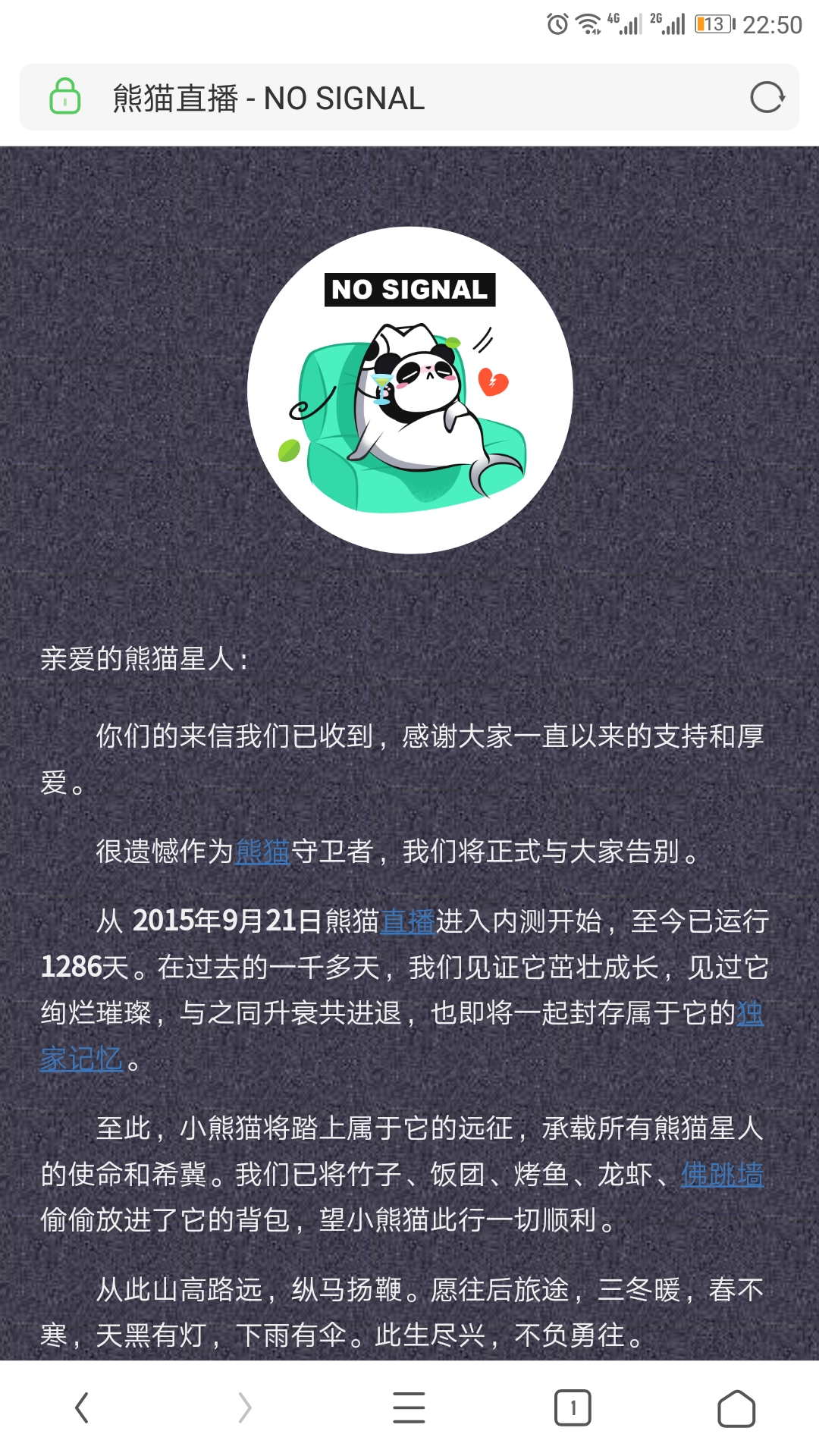Show the open tabs switcher
The image size is (819, 1456).
coord(573,1408)
